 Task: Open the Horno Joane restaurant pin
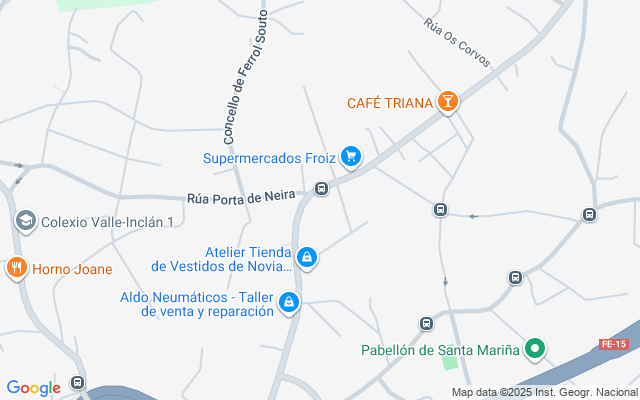coord(16,268)
